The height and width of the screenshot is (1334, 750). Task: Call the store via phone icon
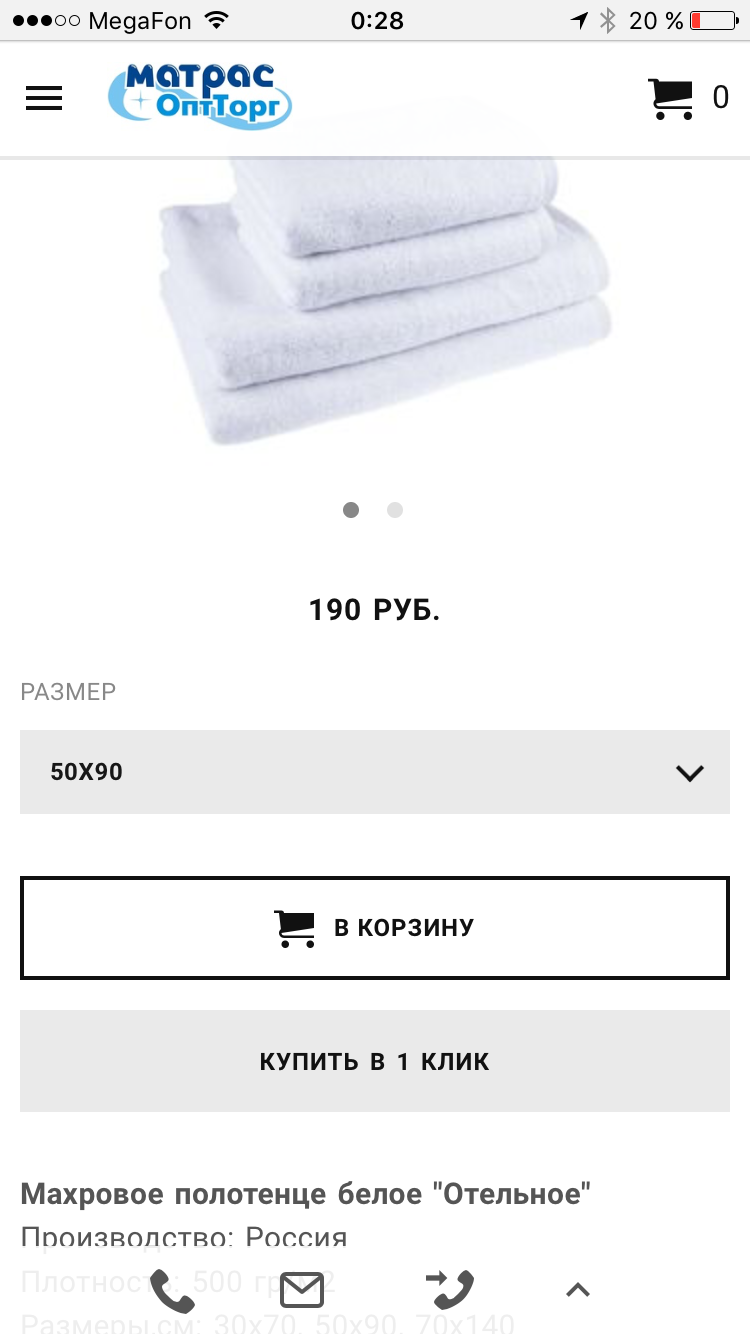(173, 1290)
